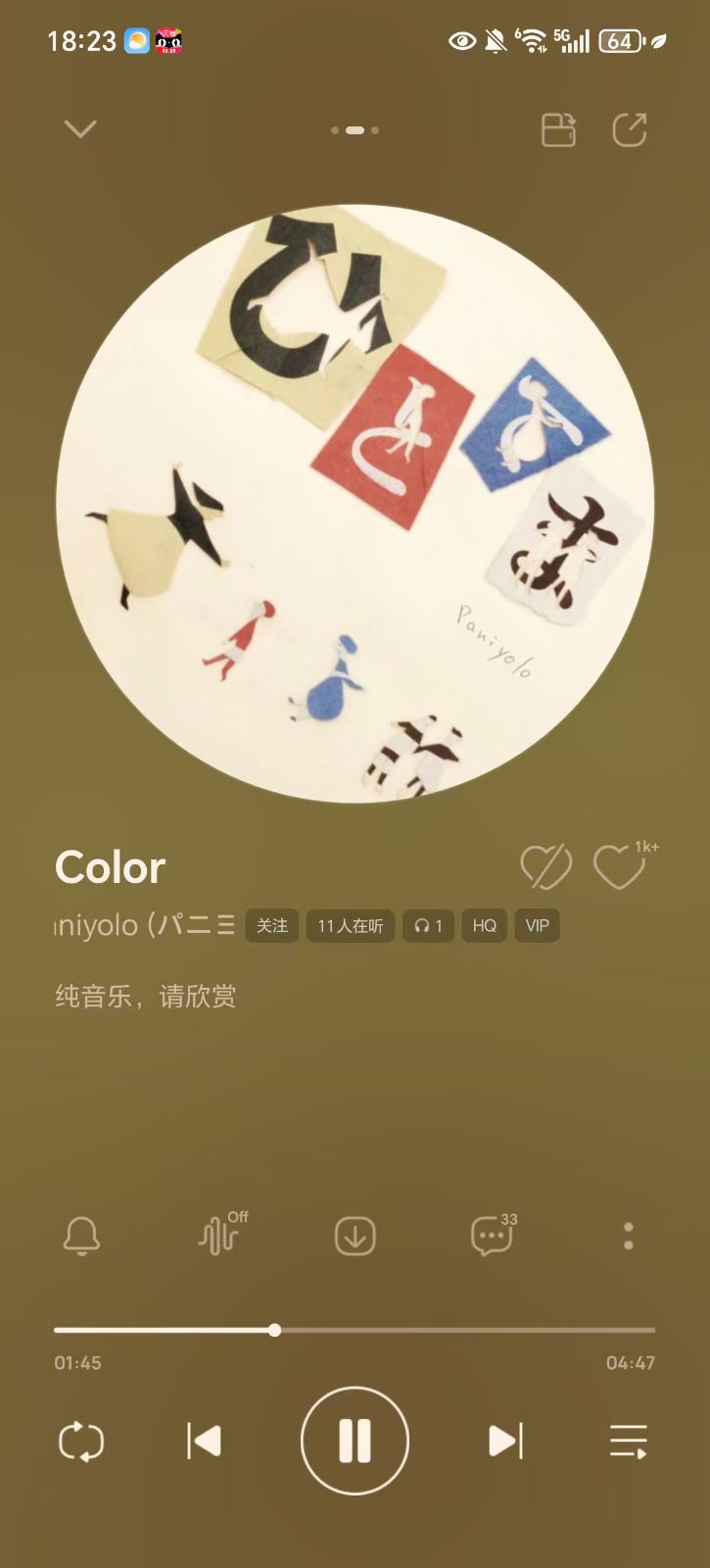Open the headphones listen-together chip
Viewport: 710px width, 1568px height.
428,925
